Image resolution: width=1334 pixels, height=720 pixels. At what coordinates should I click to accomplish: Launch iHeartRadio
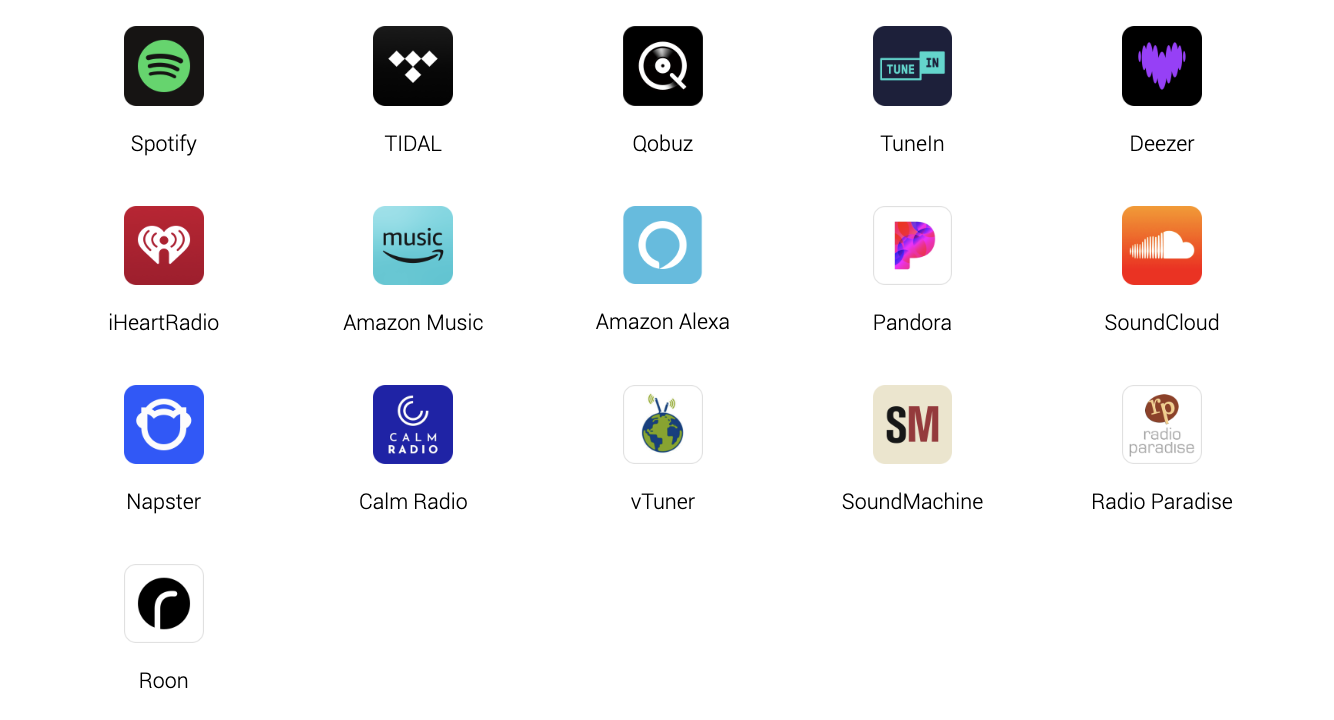pyautogui.click(x=163, y=245)
